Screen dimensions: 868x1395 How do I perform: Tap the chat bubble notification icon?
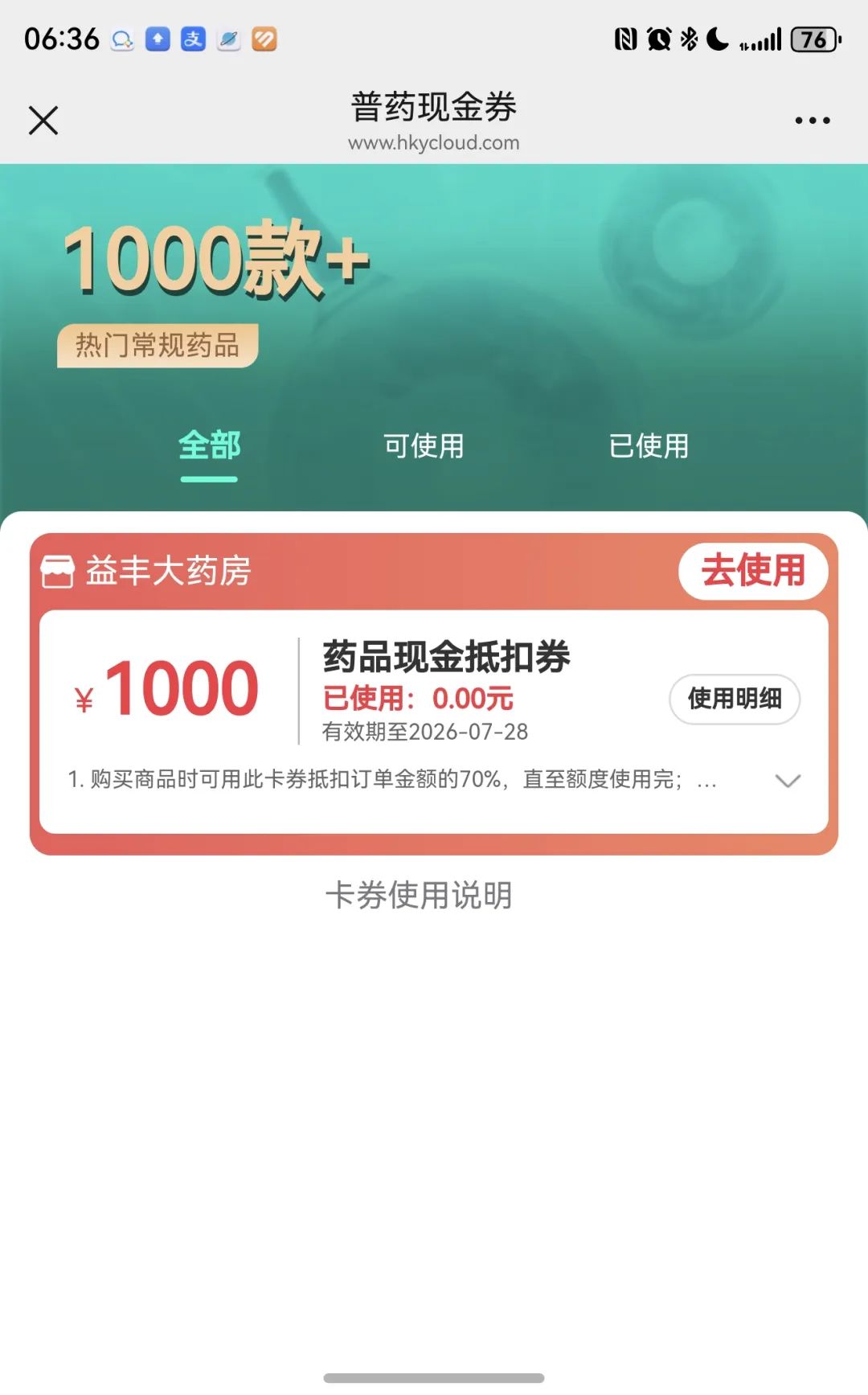point(122,39)
